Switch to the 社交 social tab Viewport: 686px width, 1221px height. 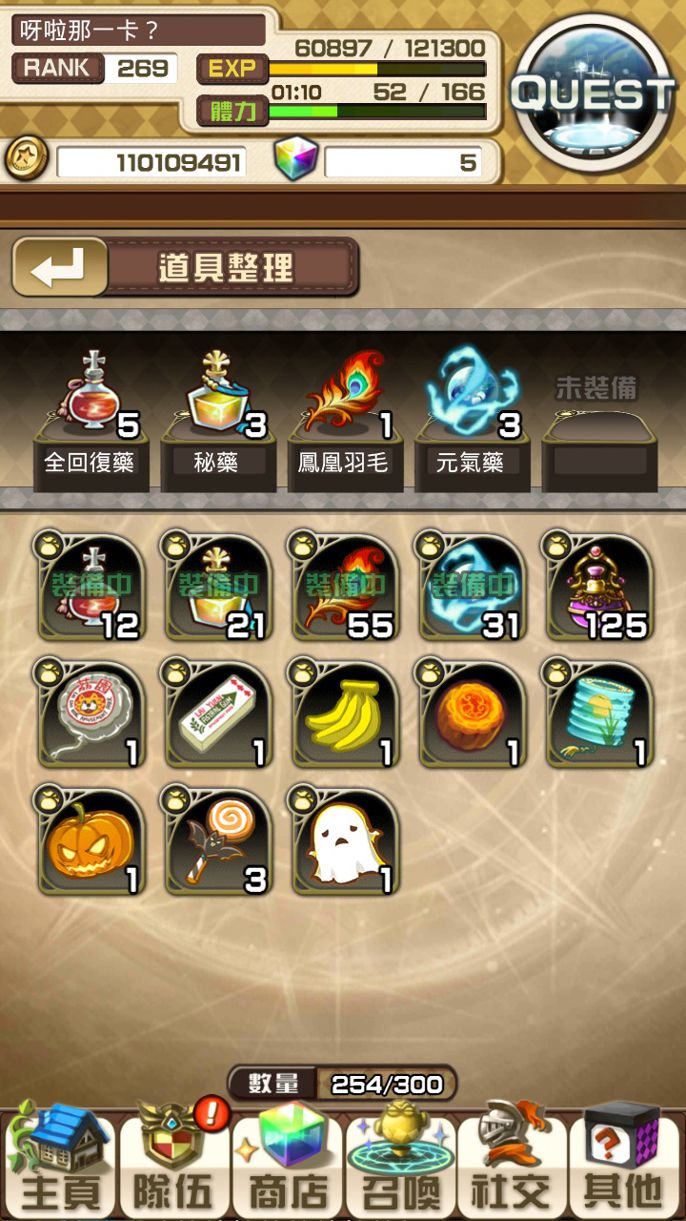click(x=513, y=1160)
